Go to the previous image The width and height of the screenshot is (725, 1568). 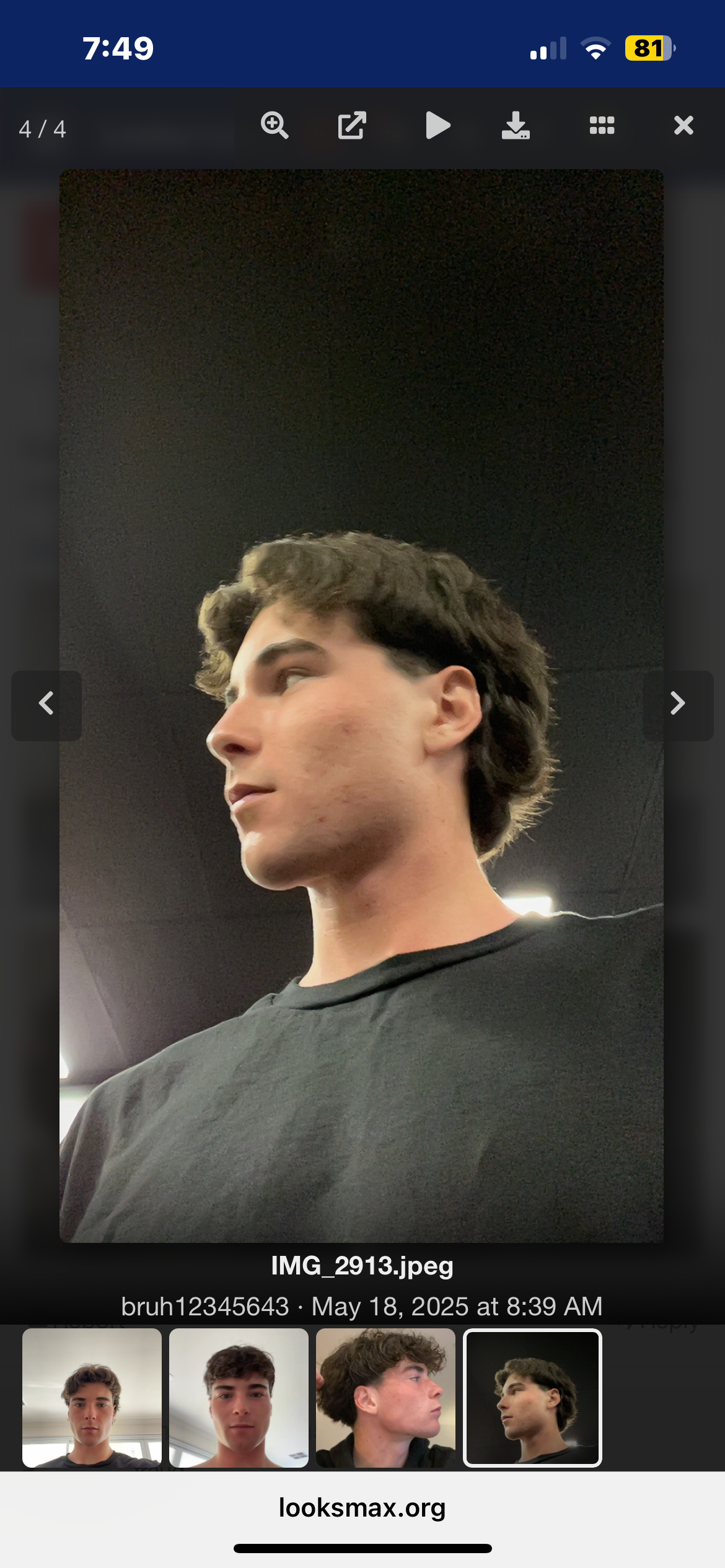pyautogui.click(x=46, y=705)
